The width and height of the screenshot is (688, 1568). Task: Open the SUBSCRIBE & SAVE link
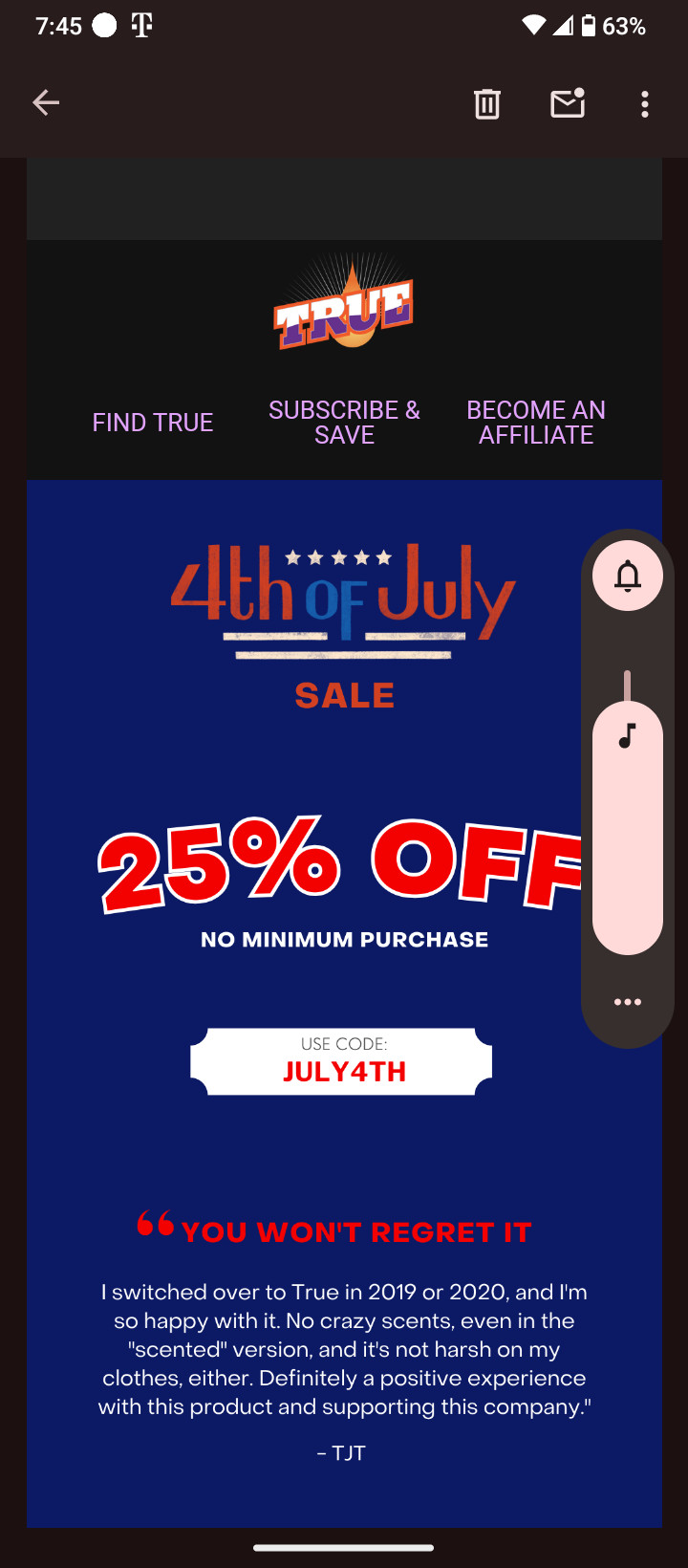pos(344,423)
